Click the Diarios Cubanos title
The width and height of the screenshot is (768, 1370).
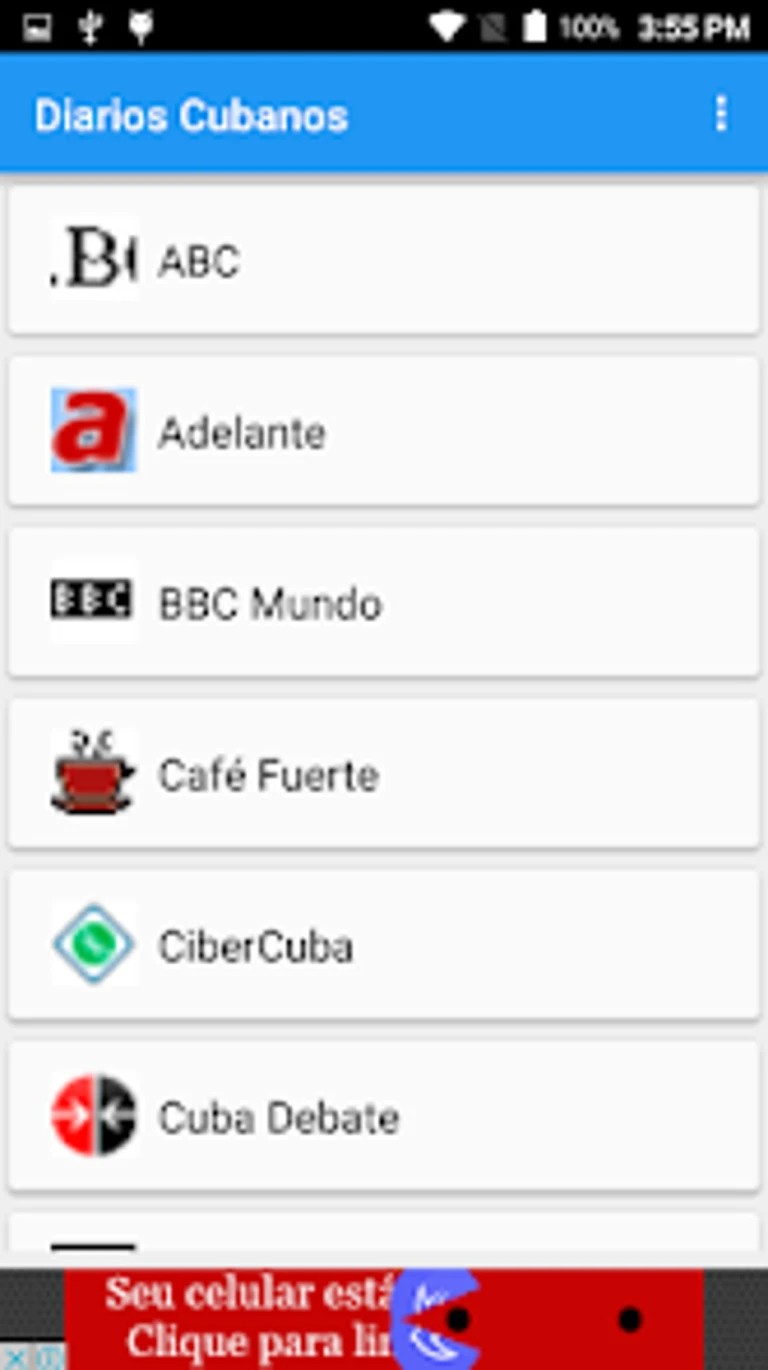click(192, 115)
